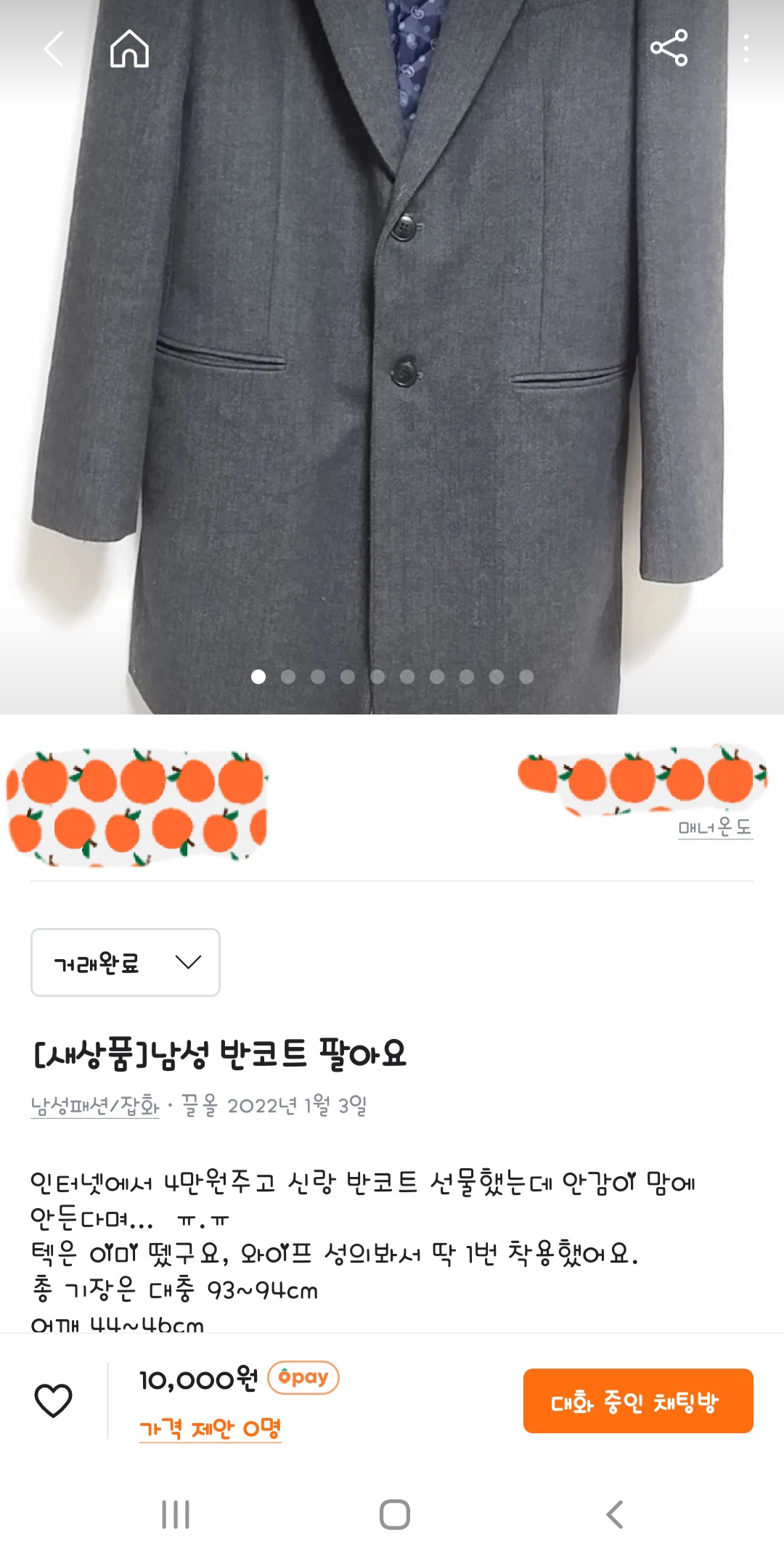Image resolution: width=784 pixels, height=1561 pixels.
Task: Tap the system home button
Action: point(394,1515)
